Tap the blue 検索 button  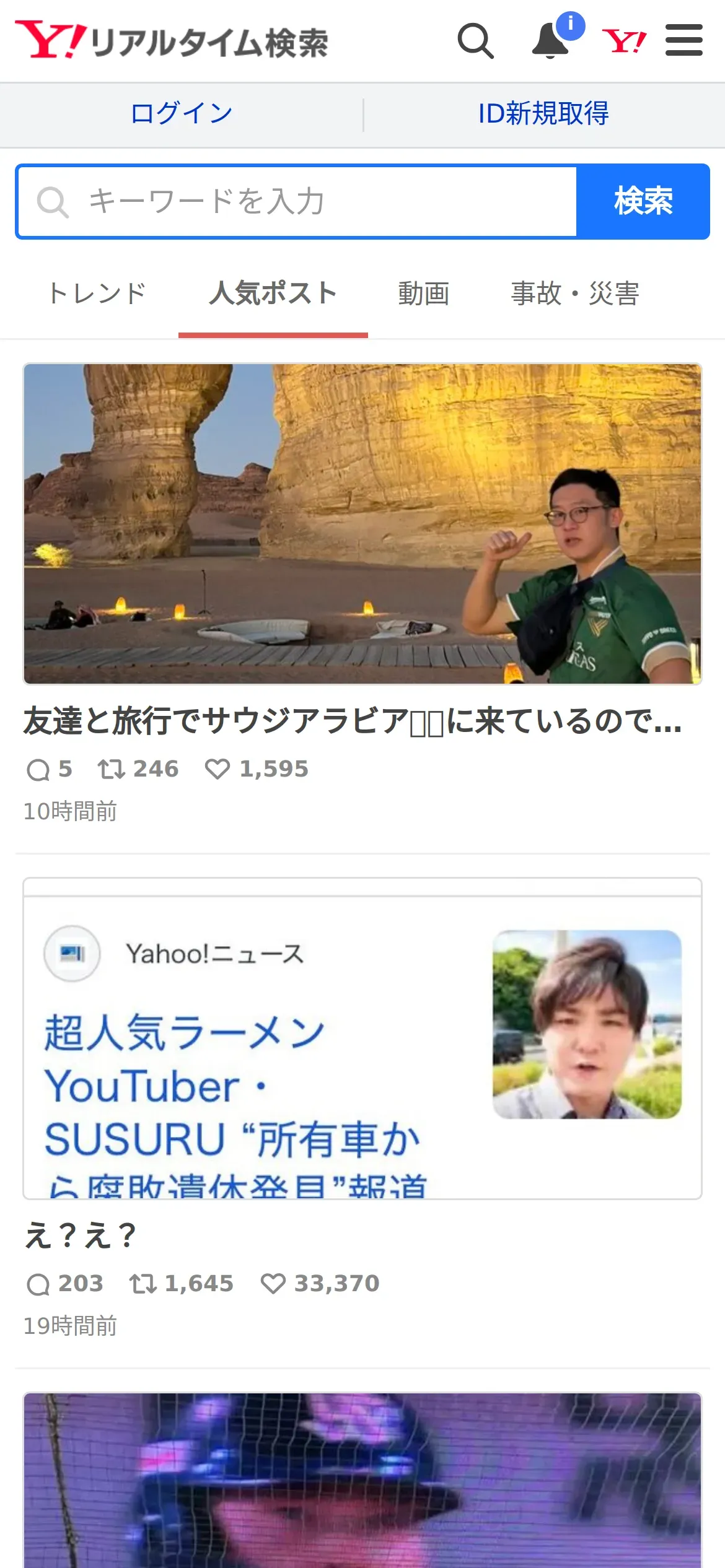(643, 201)
